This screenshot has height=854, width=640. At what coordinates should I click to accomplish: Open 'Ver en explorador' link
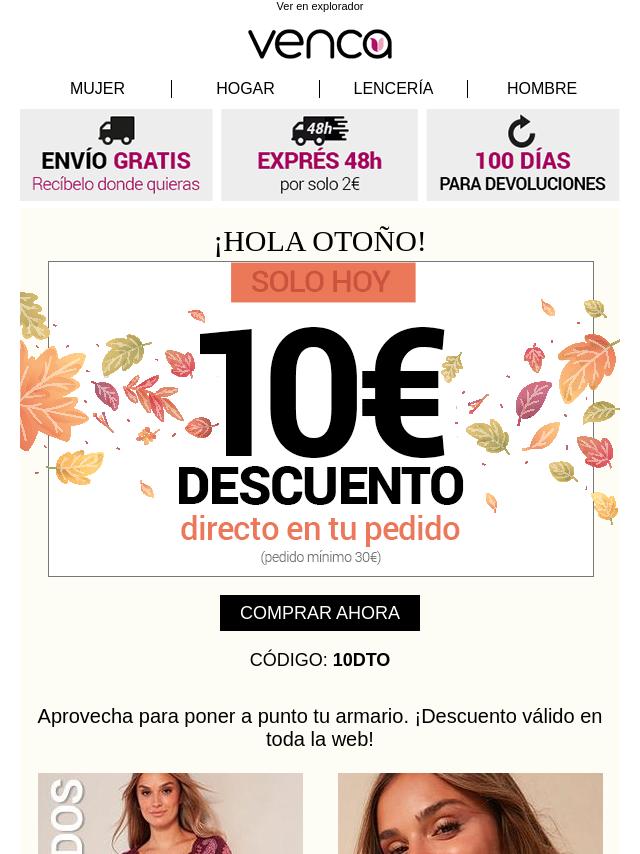pyautogui.click(x=319, y=6)
